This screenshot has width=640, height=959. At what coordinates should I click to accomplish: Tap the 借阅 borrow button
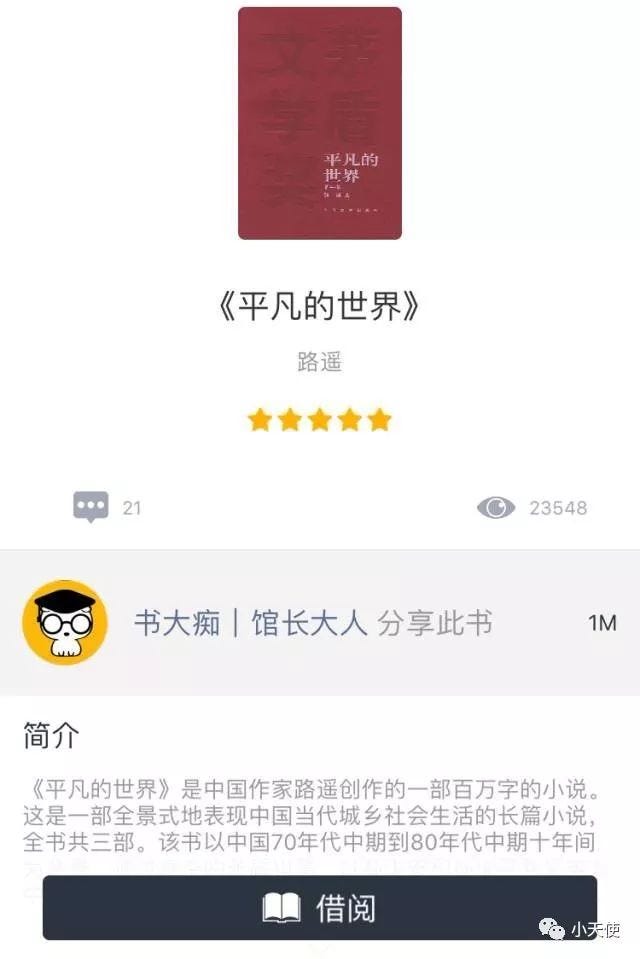click(319, 908)
